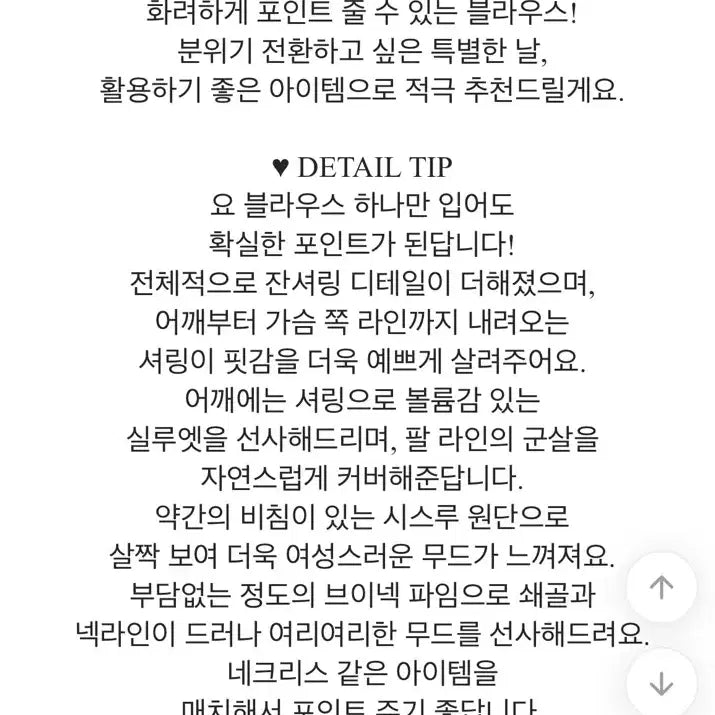715x715 pixels.
Task: Tap the scroll-to-bottom arrow button
Action: [661, 683]
